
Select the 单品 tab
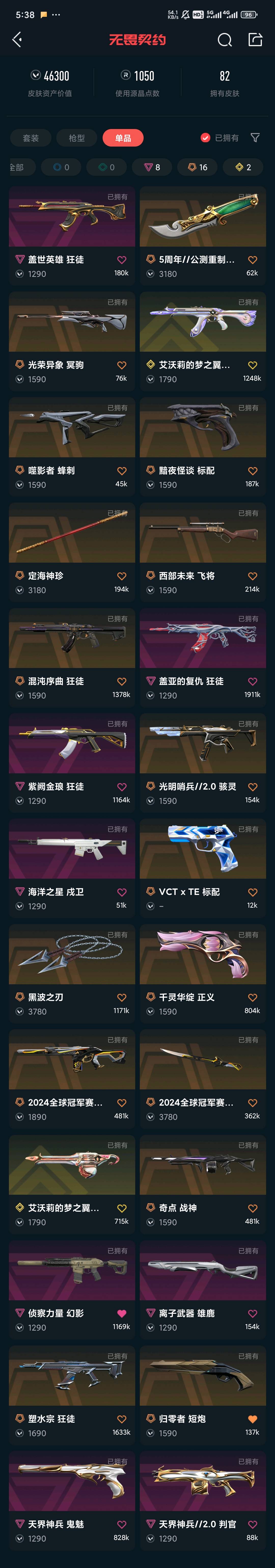pos(123,138)
